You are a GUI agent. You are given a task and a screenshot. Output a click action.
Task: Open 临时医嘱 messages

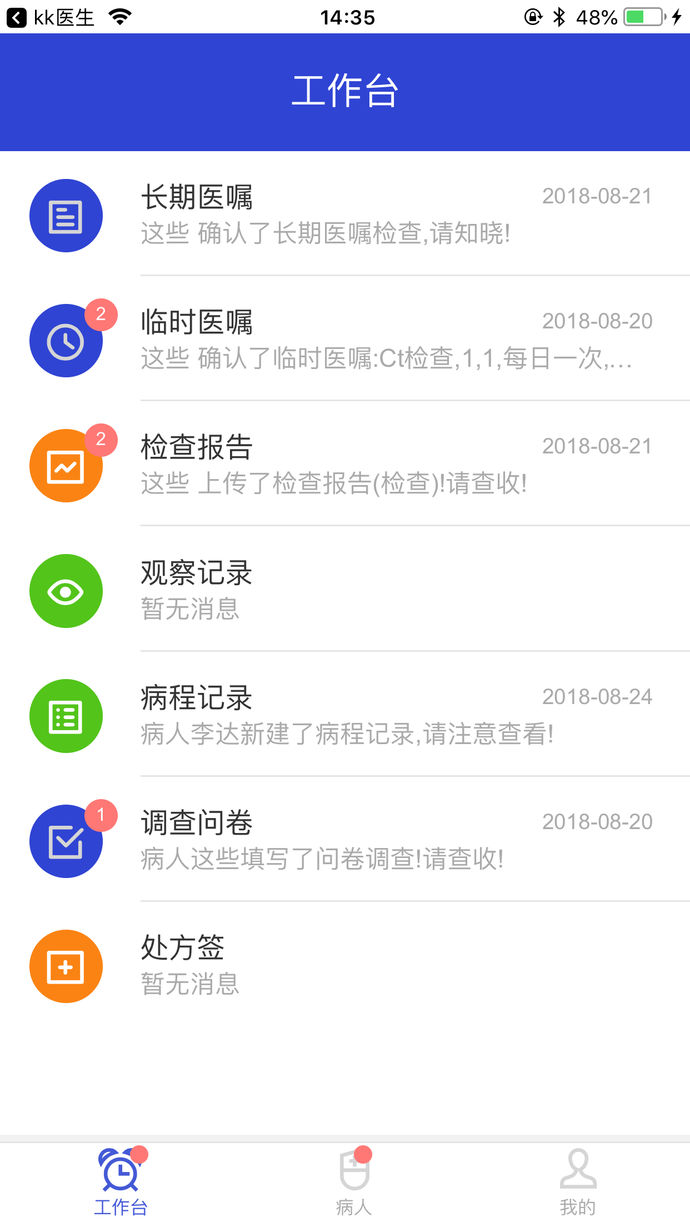pyautogui.click(x=345, y=339)
